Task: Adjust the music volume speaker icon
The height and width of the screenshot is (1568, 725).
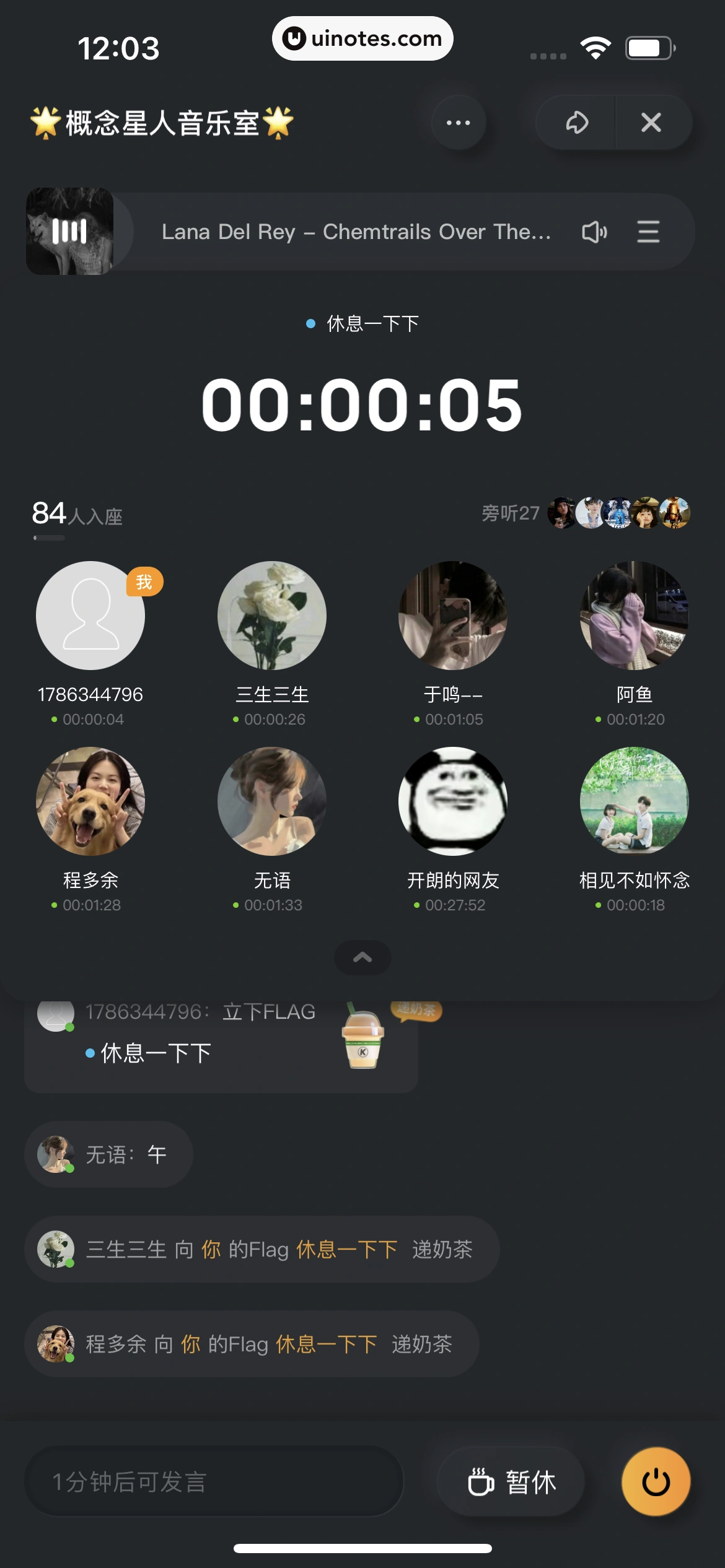Action: pyautogui.click(x=594, y=231)
